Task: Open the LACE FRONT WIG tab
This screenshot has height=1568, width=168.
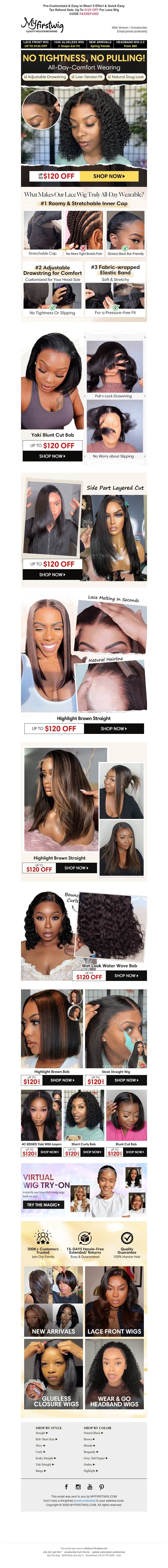Action: [36, 44]
